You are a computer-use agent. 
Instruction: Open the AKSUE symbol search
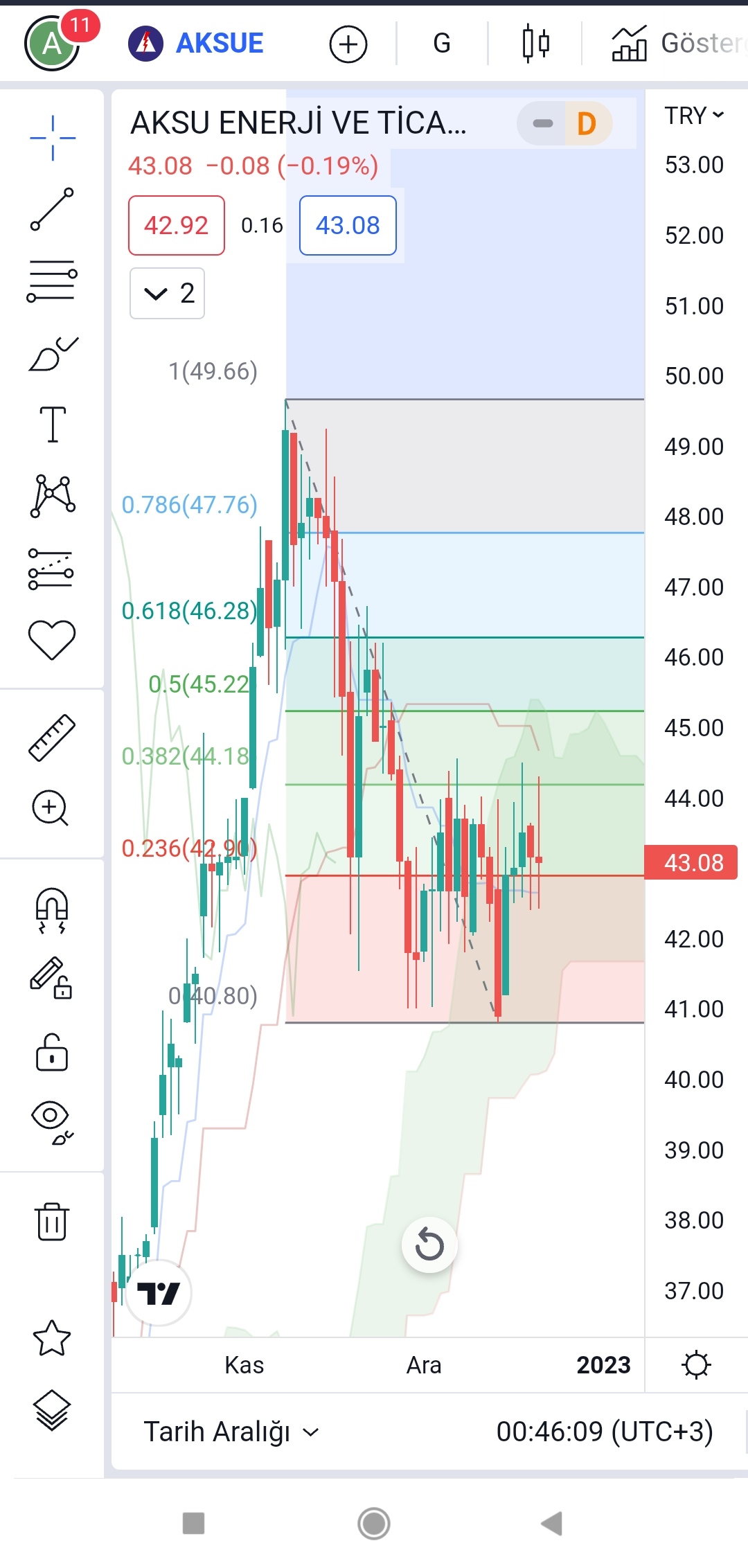click(x=196, y=44)
